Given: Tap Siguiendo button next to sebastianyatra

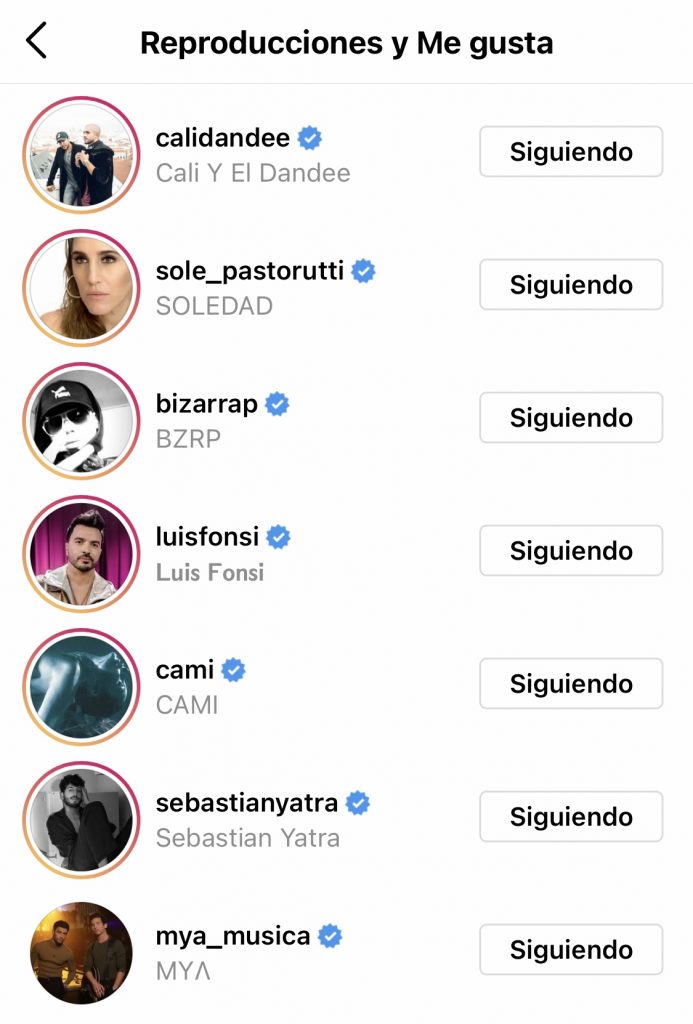Looking at the screenshot, I should 571,817.
